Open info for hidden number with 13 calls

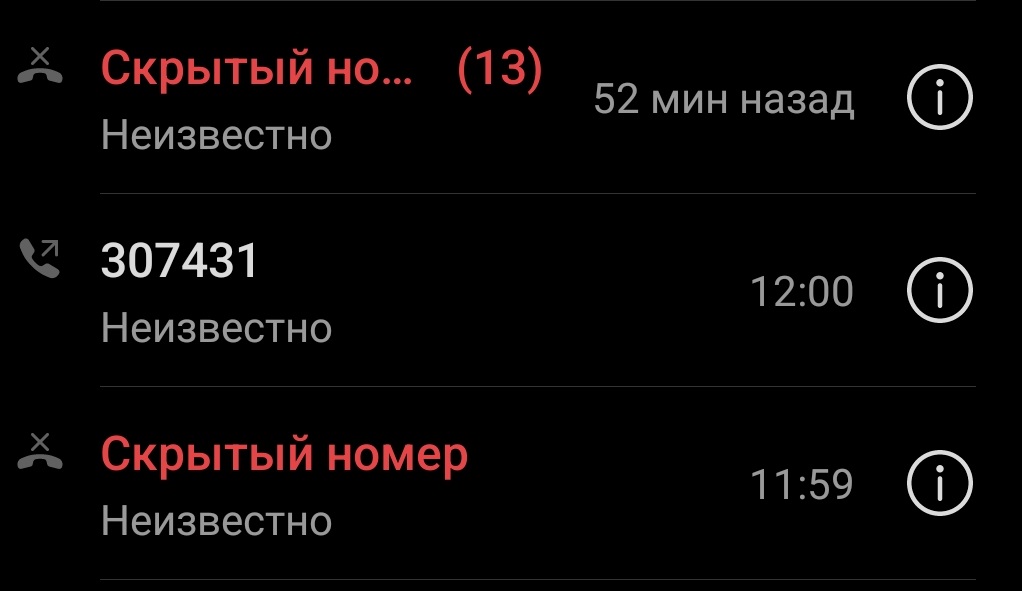[939, 98]
